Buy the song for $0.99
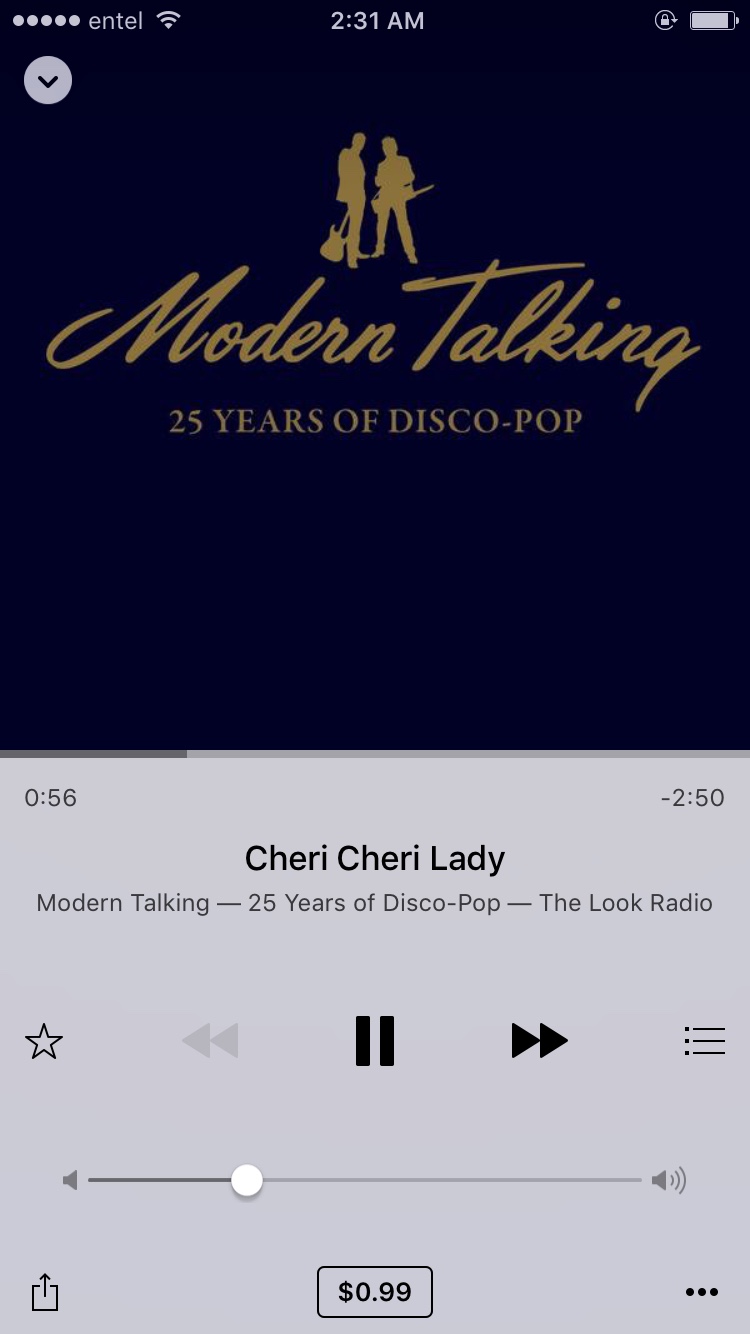750x1334 pixels. tap(375, 1292)
